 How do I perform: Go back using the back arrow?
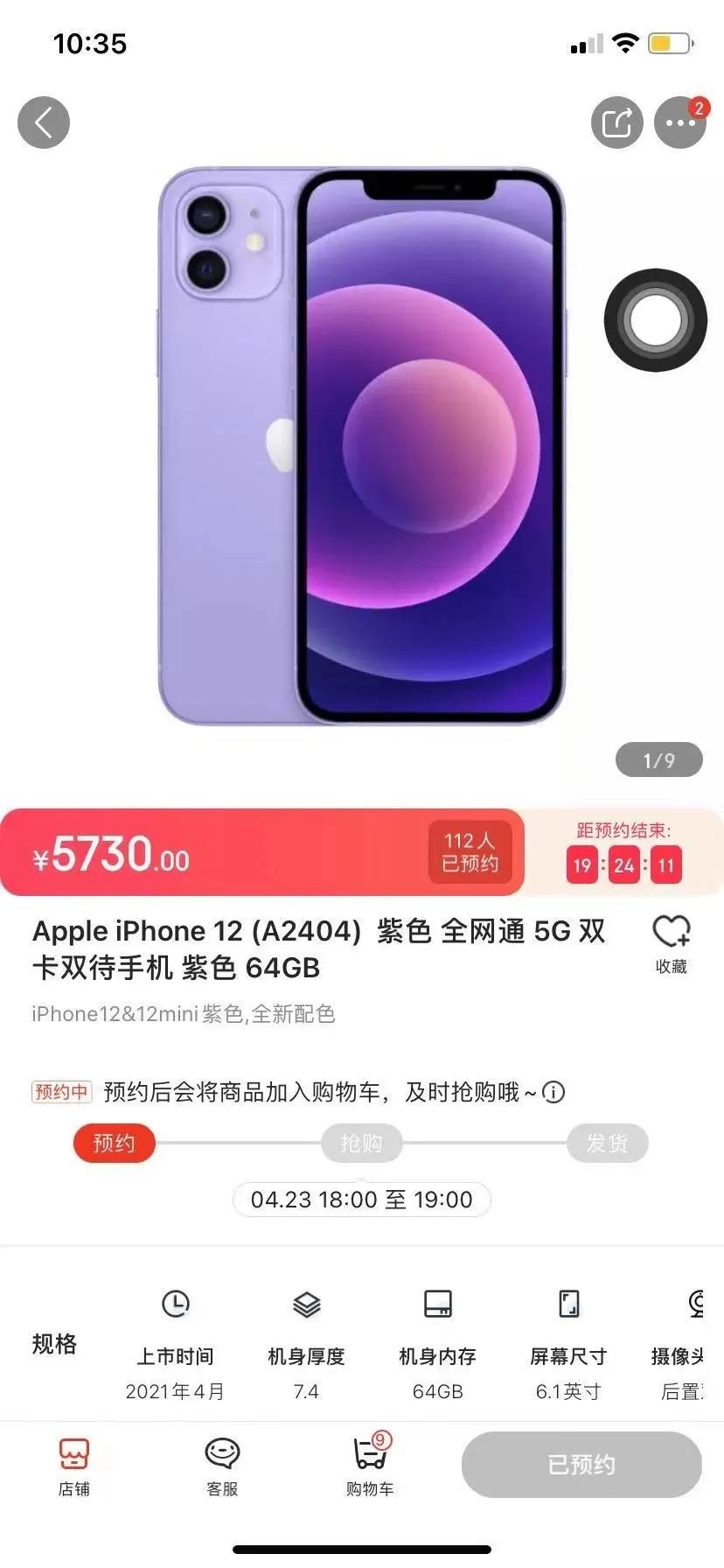point(43,122)
